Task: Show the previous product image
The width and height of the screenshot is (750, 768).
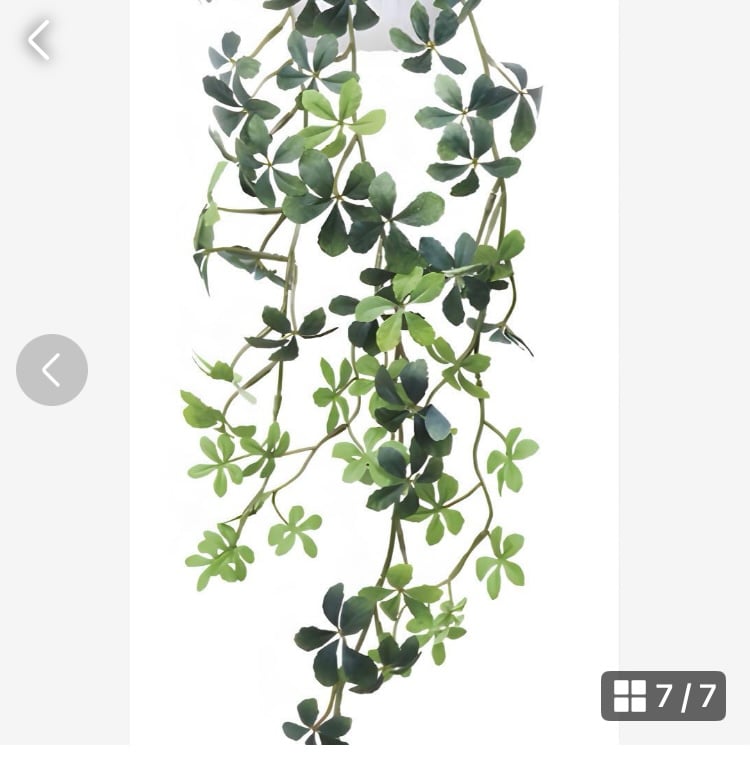Action: [52, 370]
